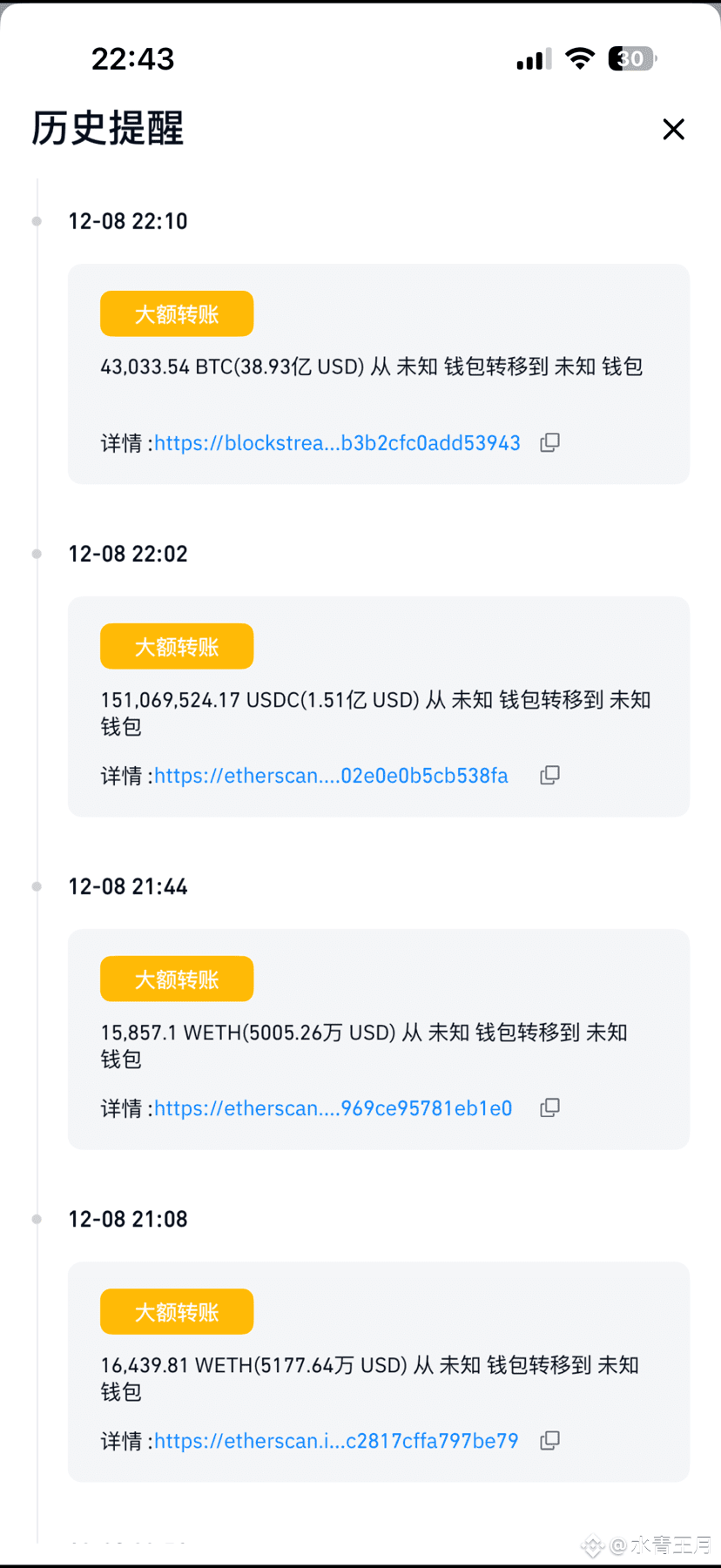The image size is (721, 1568).
Task: Open etherscan link under 15,857.1 WETH alert
Action: (333, 1107)
